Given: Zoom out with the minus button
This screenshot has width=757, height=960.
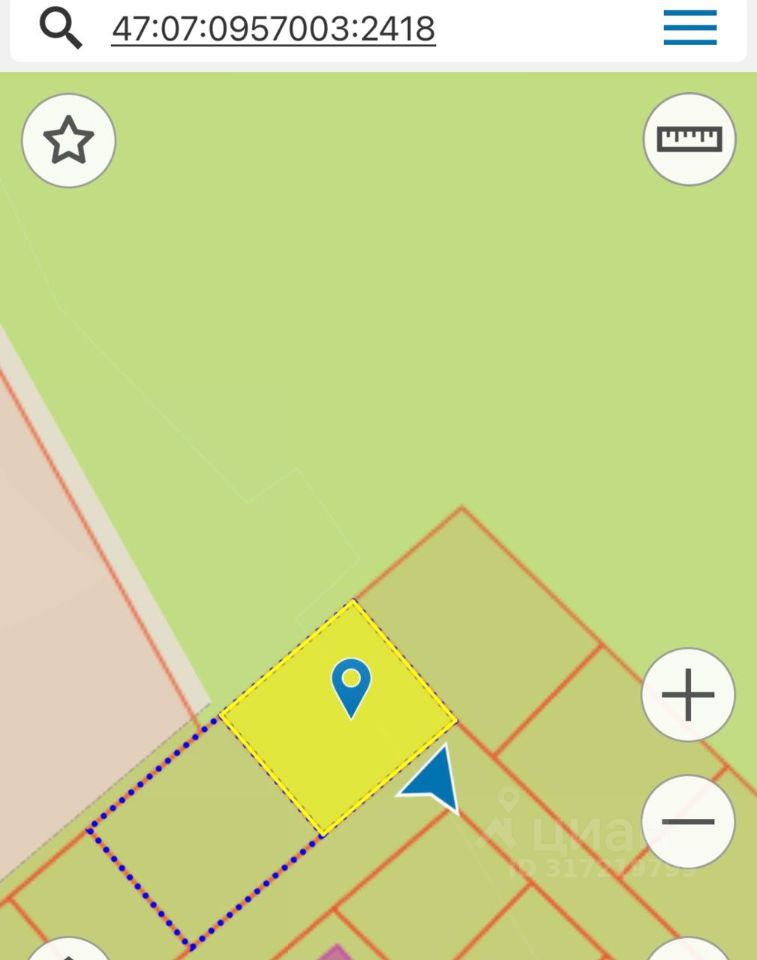Looking at the screenshot, I should click(x=688, y=822).
